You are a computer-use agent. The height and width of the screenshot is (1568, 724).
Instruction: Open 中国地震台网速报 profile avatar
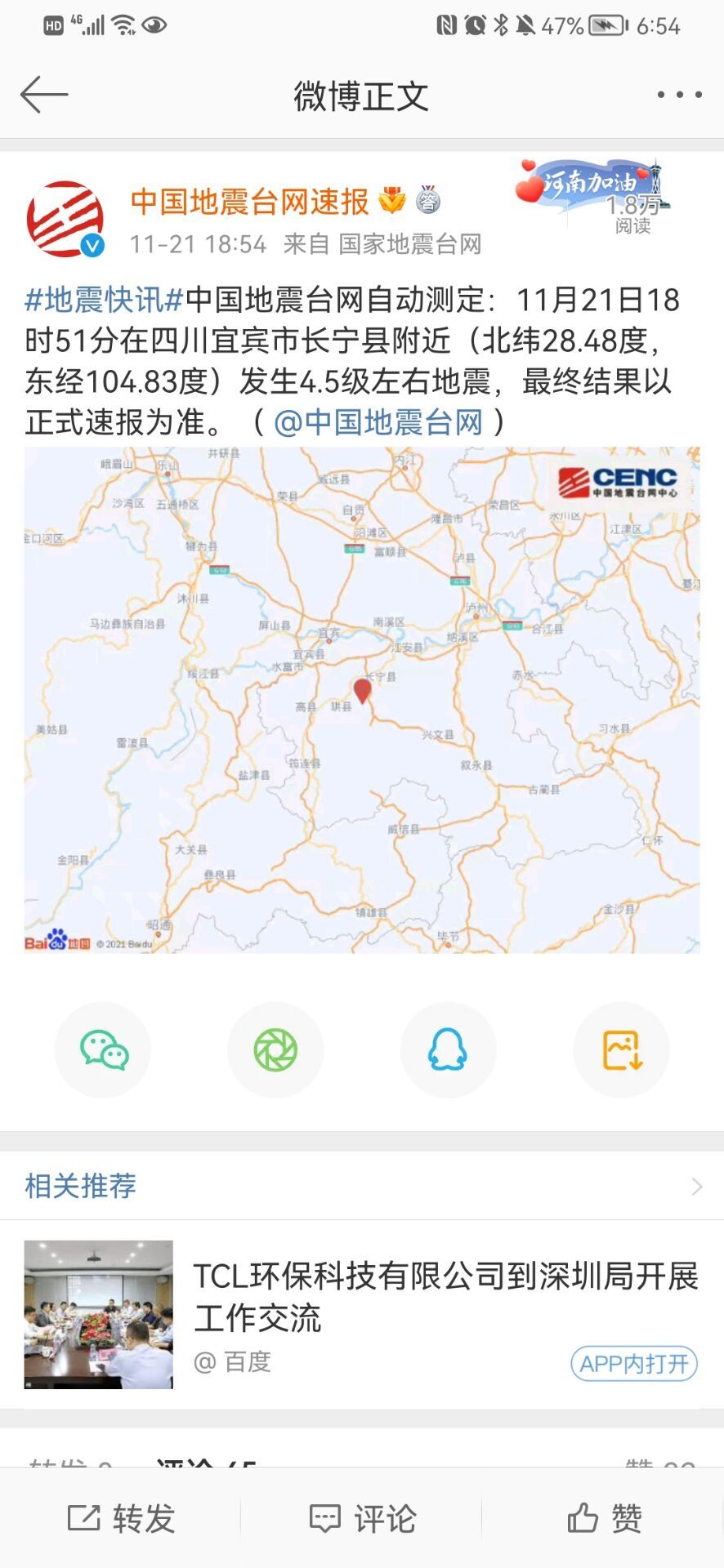(x=65, y=219)
